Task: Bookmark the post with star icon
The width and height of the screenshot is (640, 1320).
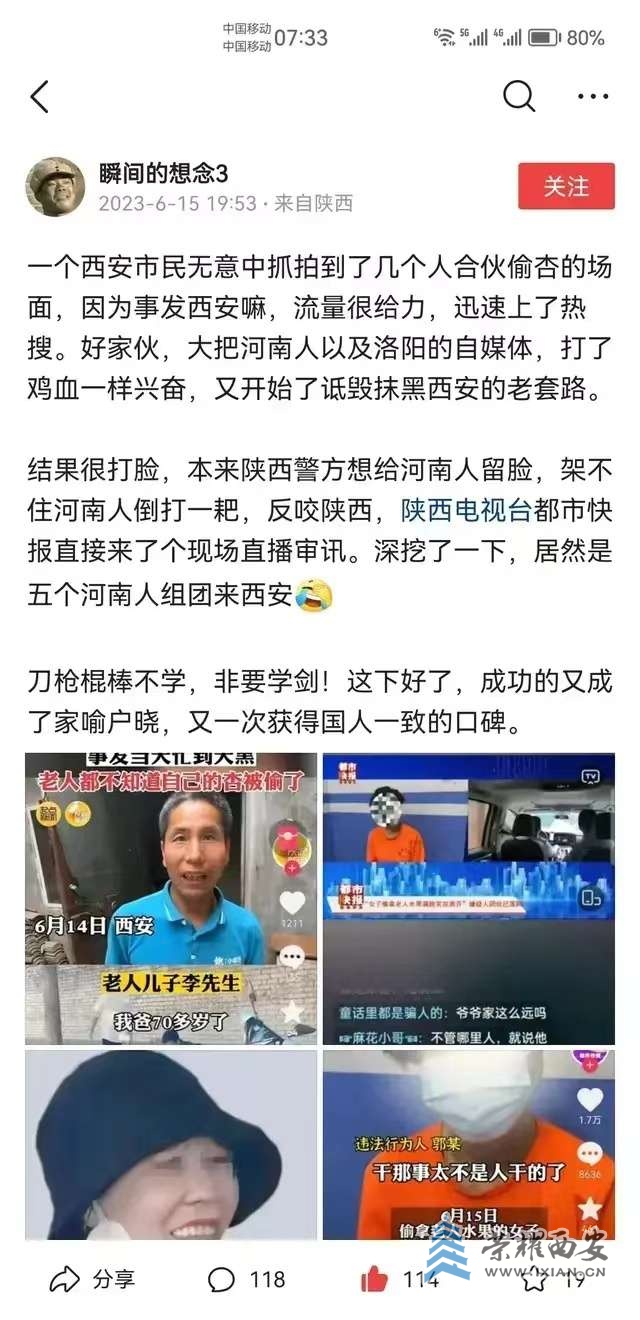Action: point(534,1279)
